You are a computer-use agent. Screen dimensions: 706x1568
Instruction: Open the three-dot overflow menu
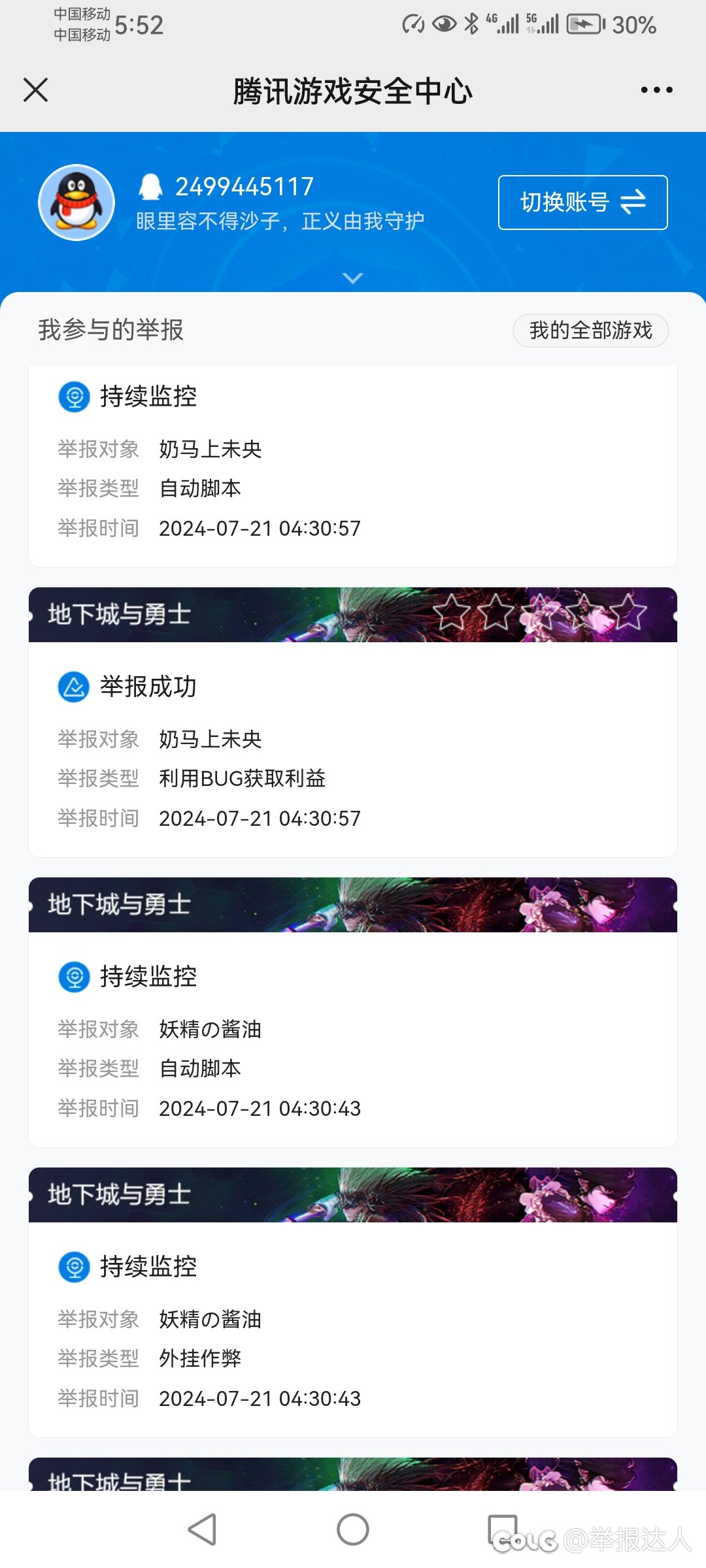(656, 90)
